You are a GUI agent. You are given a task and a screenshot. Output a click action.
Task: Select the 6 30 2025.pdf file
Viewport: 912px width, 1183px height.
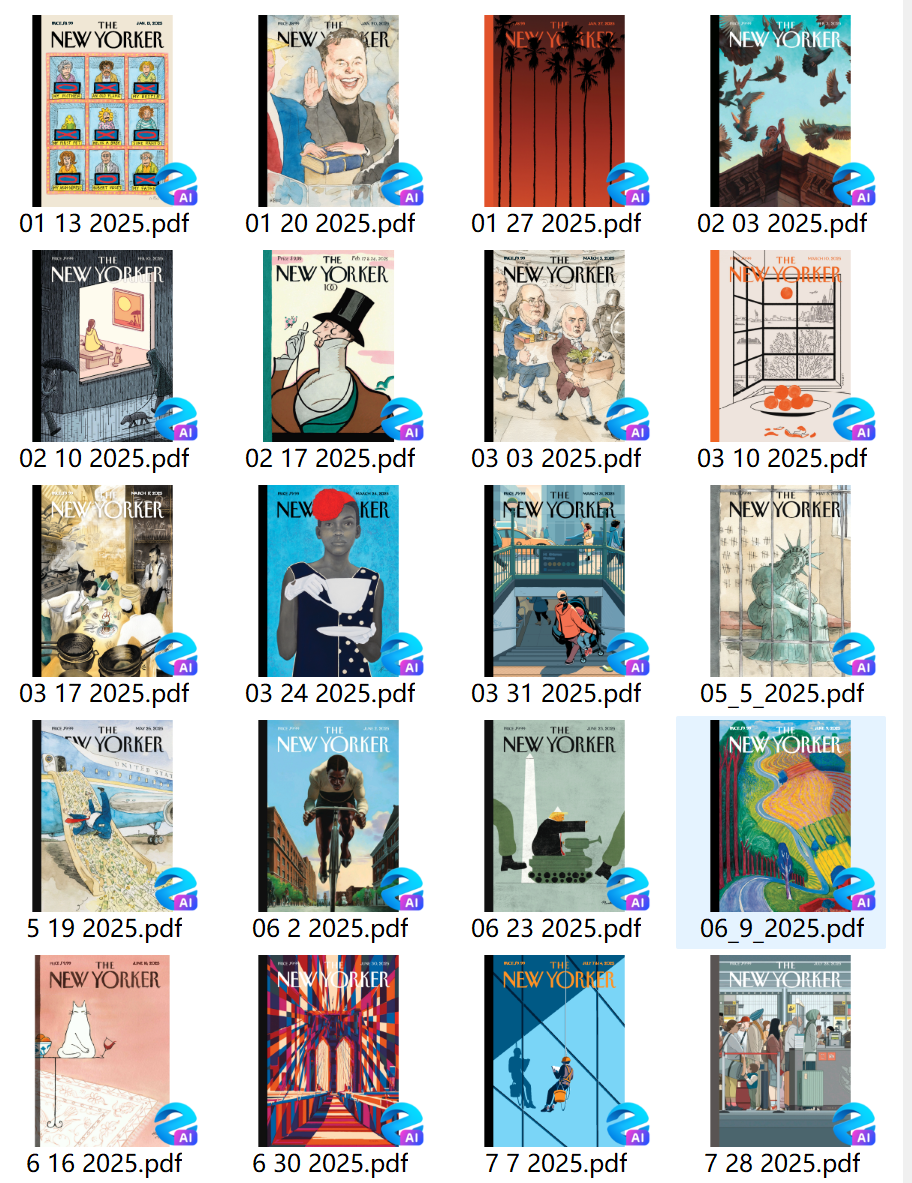tap(329, 1050)
